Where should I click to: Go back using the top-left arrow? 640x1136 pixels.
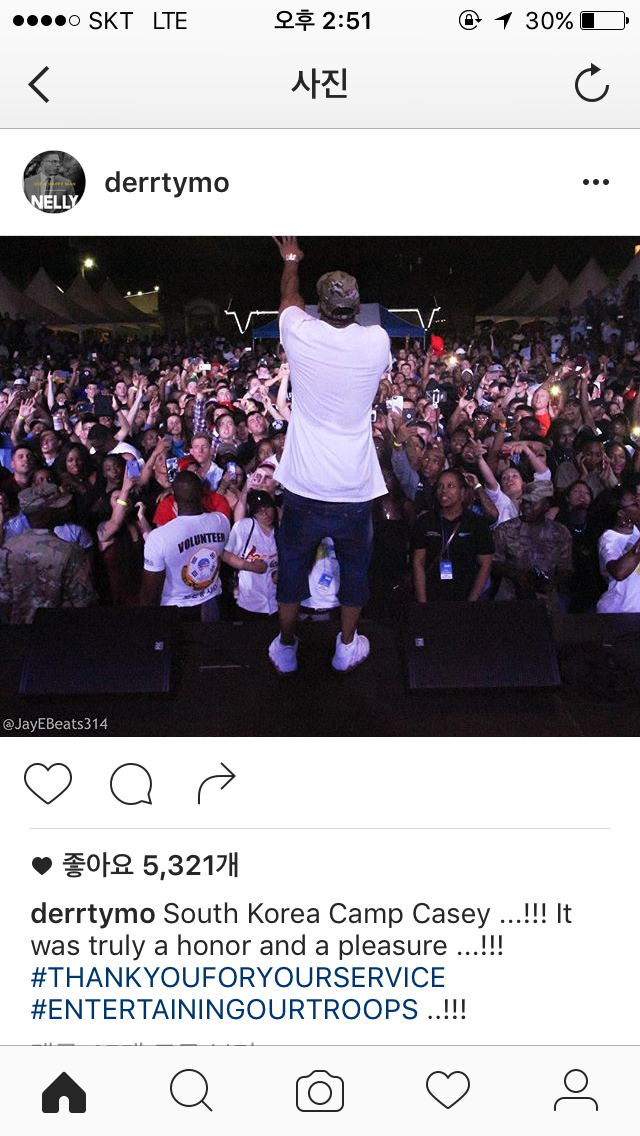coord(39,85)
